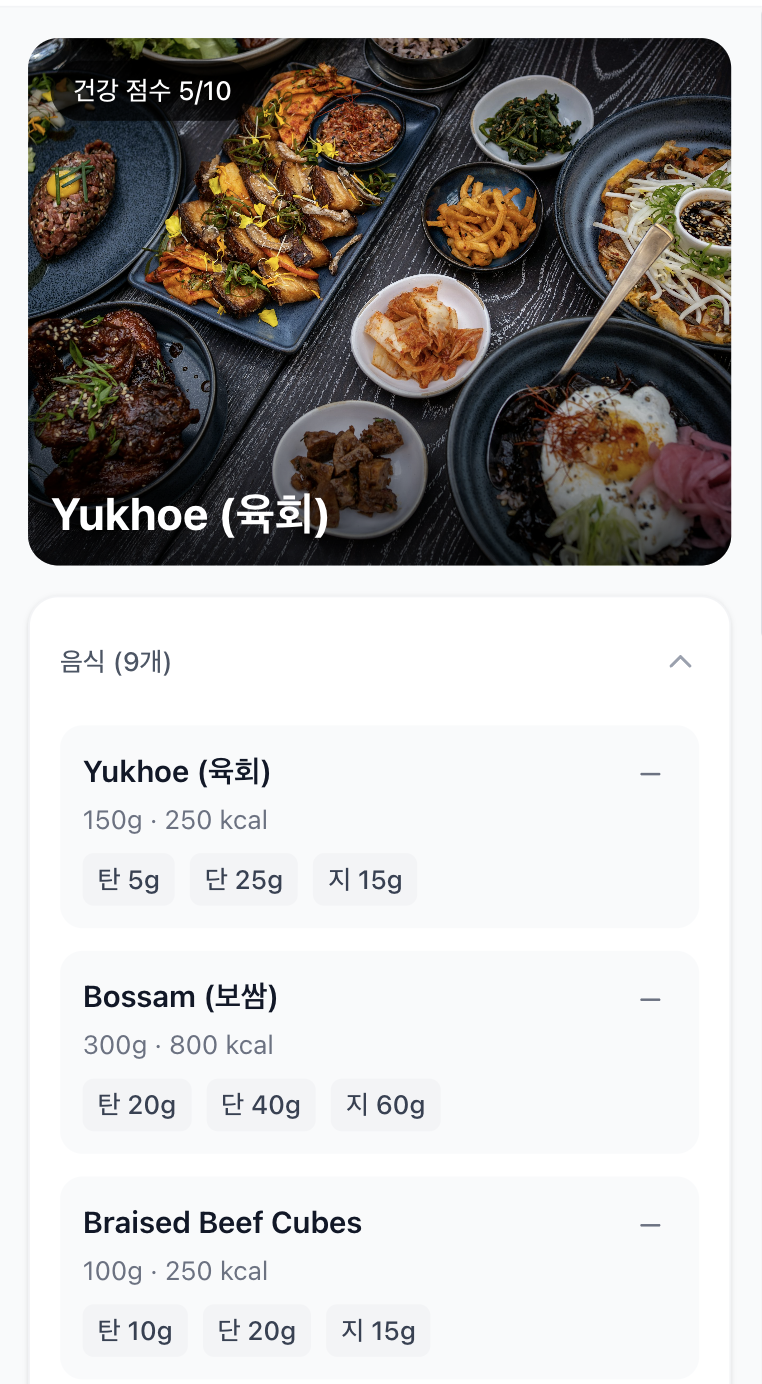Remove Braised Beef Cubes from the list

coord(650,1225)
